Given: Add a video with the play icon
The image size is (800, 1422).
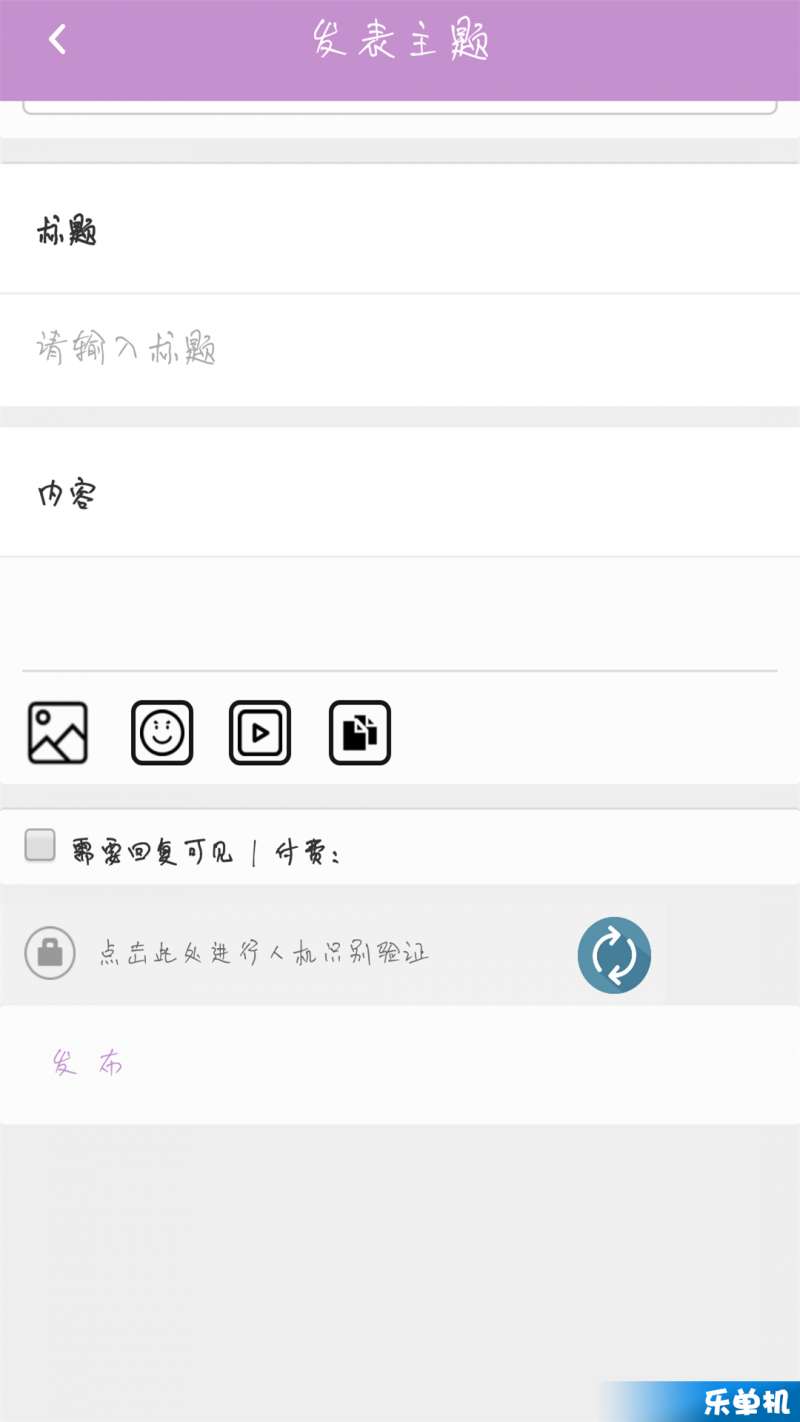Looking at the screenshot, I should (x=260, y=733).
